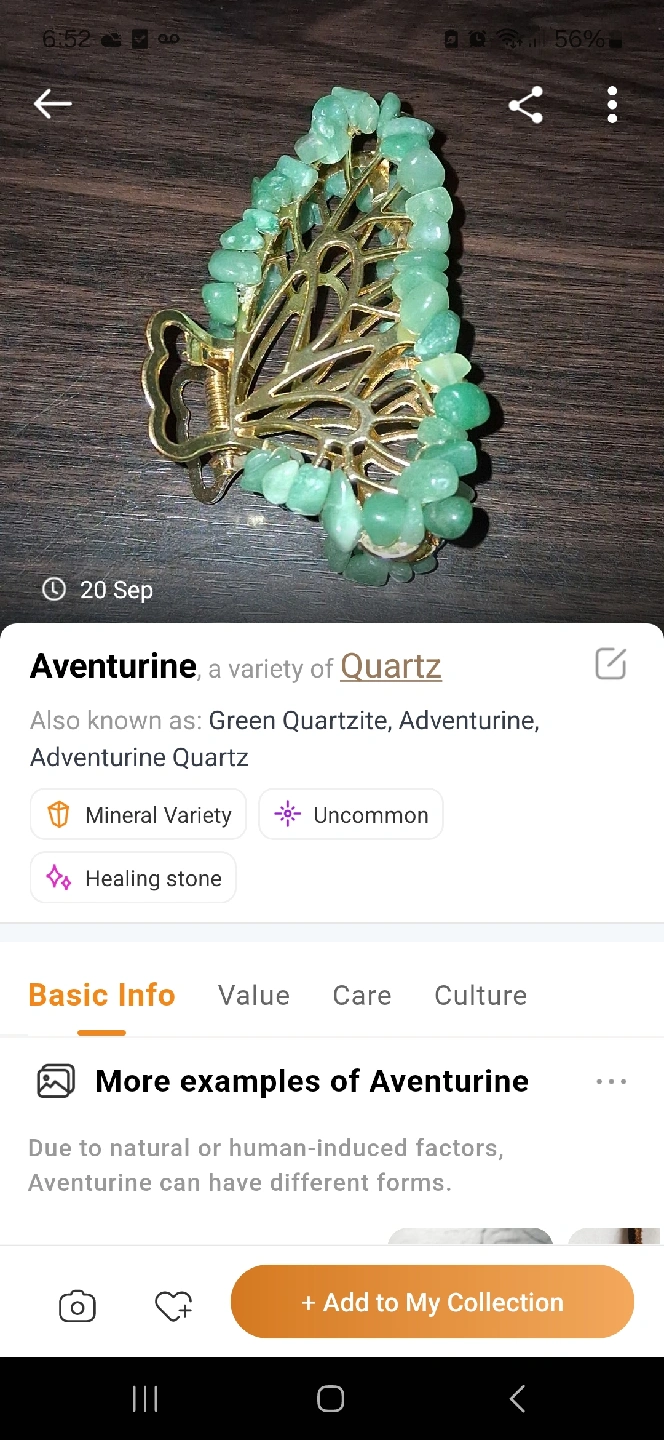
Task: Select the Healing stone chip
Action: [x=133, y=878]
